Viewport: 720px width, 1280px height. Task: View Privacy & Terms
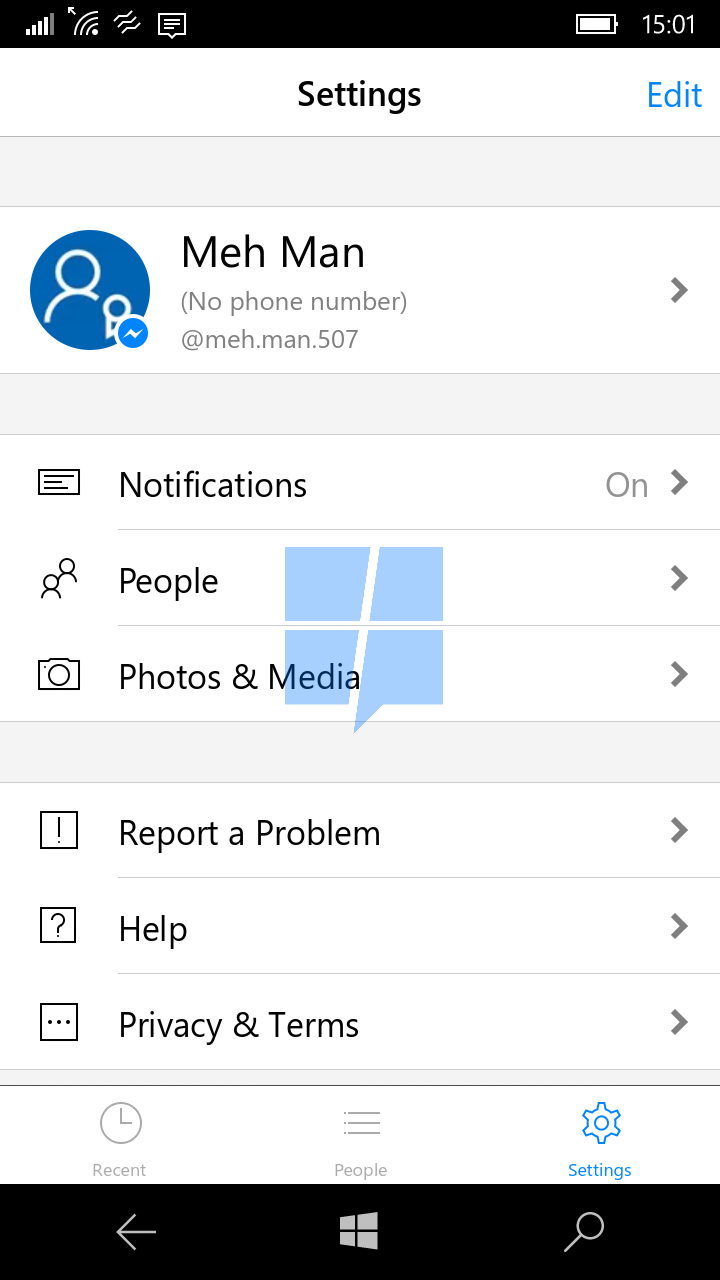click(x=360, y=1022)
